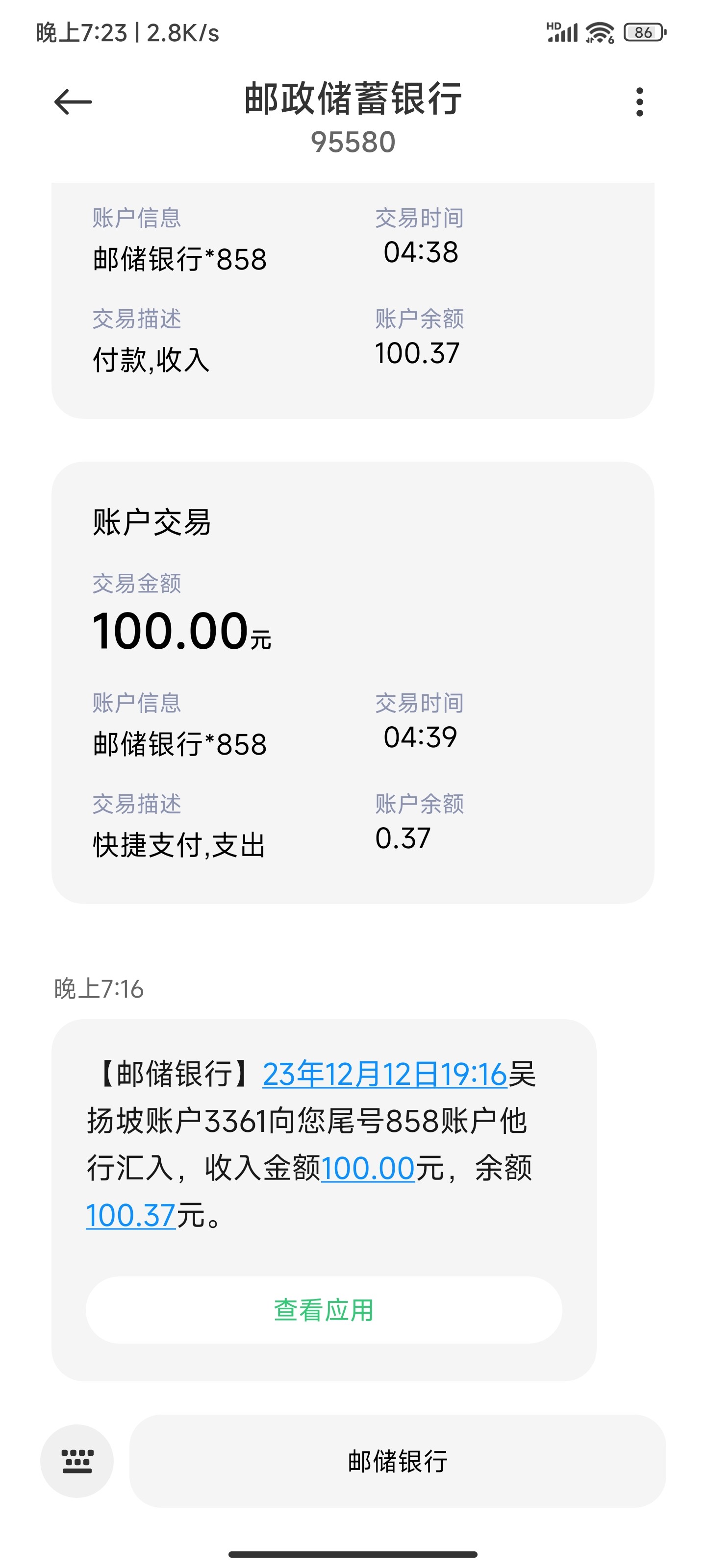Open the three-dot overflow menu

tap(639, 101)
